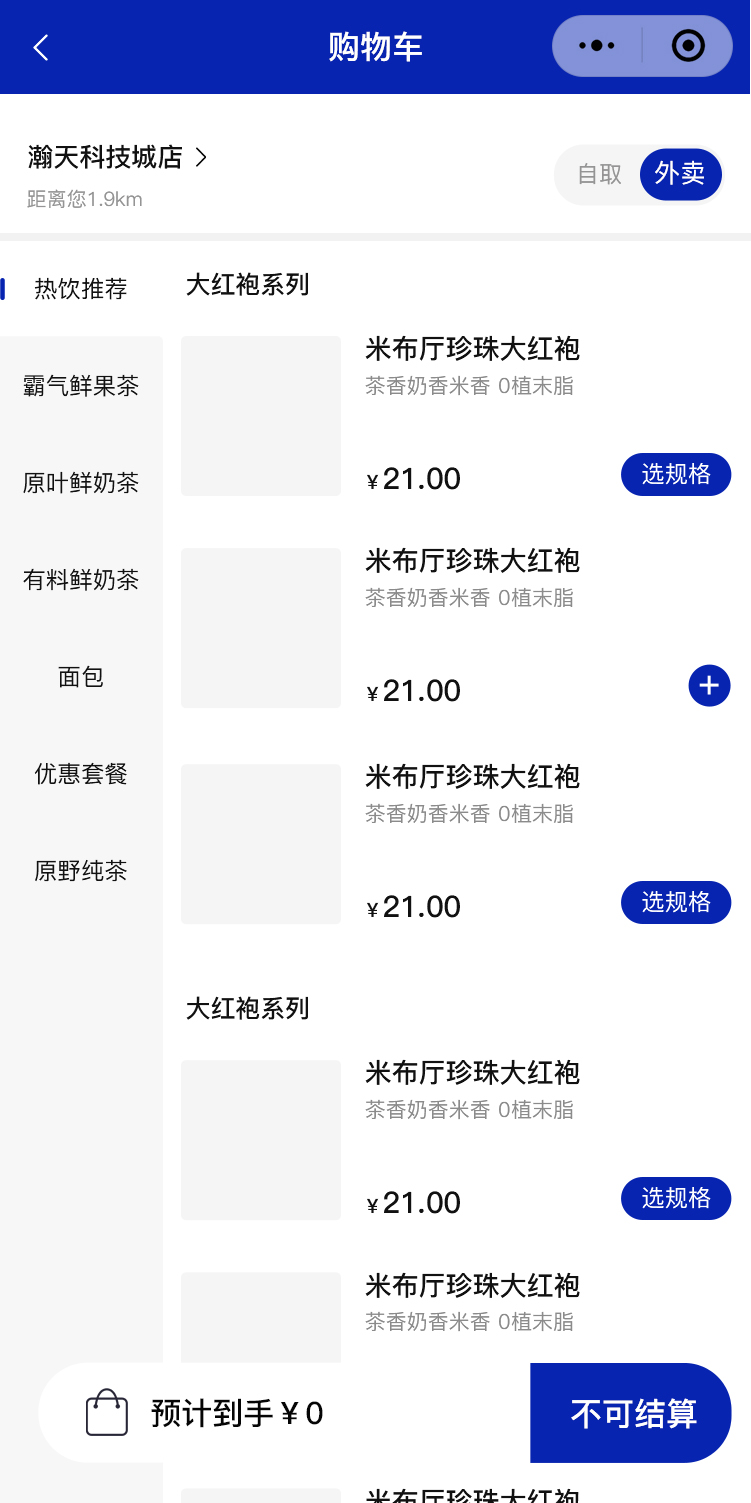751x1503 pixels.
Task: Open store selector 瀚天科技城店
Action: [118, 158]
